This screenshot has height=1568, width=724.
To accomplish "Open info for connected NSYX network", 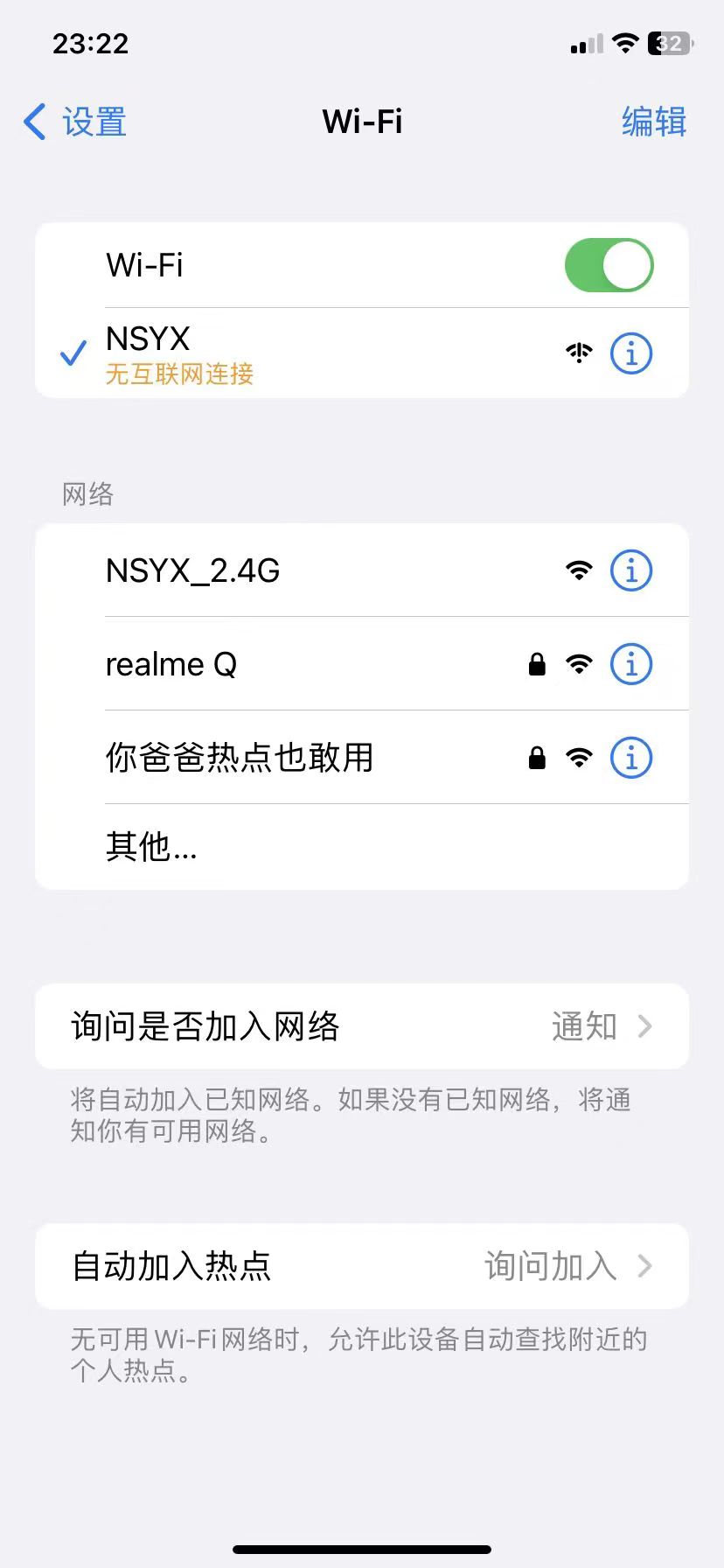I will (x=630, y=353).
